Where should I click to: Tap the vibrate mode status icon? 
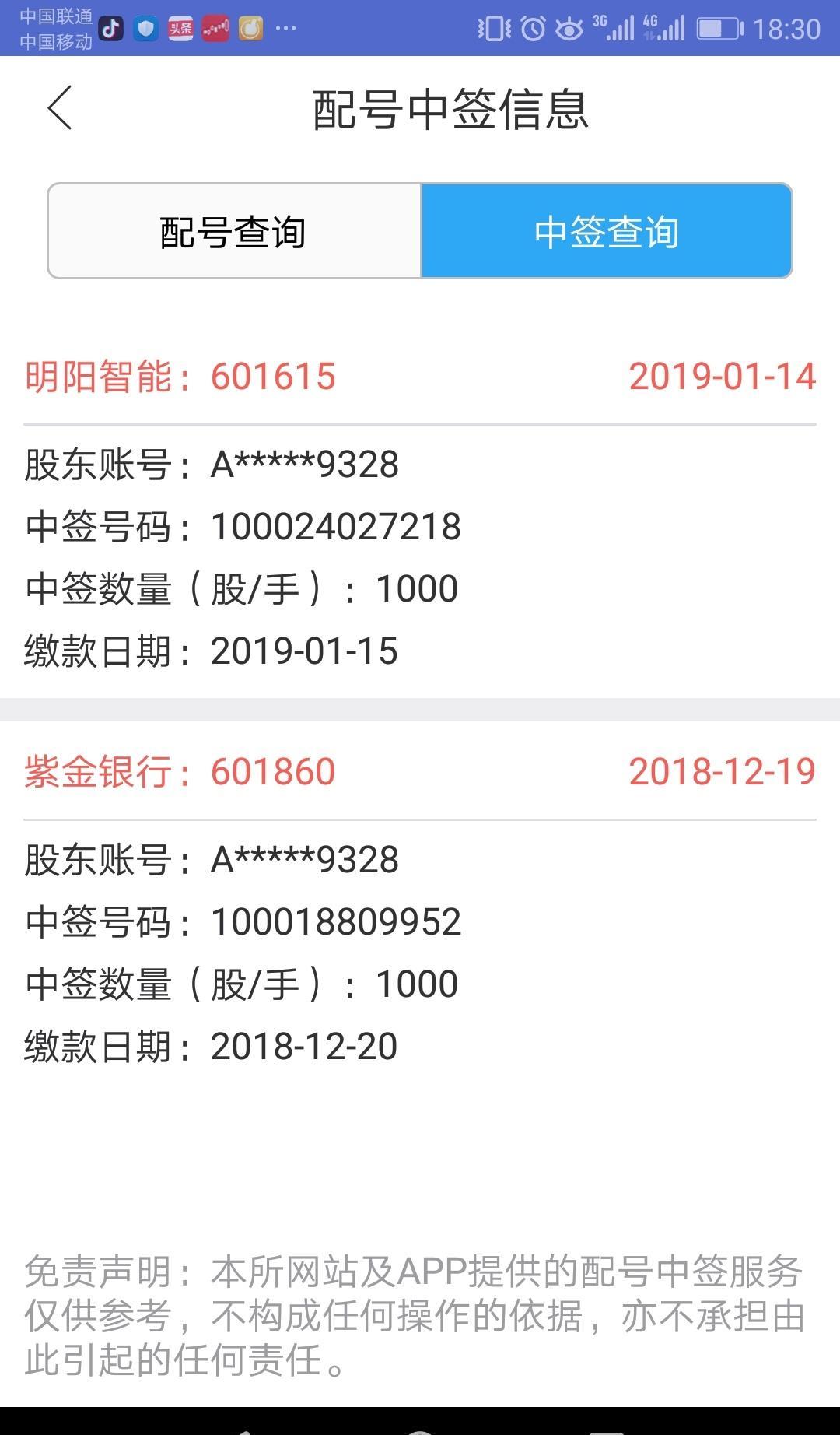[x=495, y=26]
